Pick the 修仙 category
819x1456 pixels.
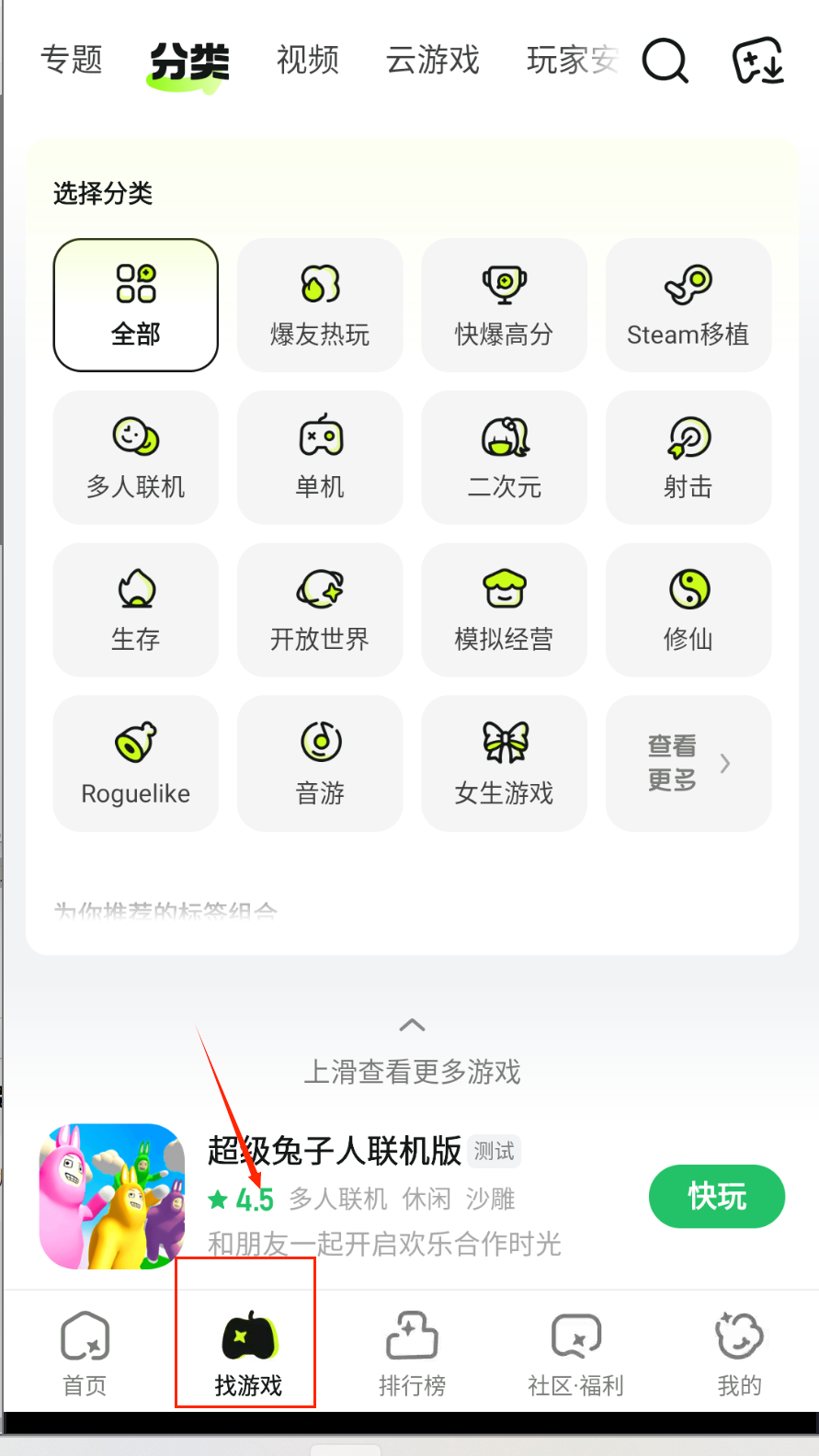(688, 610)
